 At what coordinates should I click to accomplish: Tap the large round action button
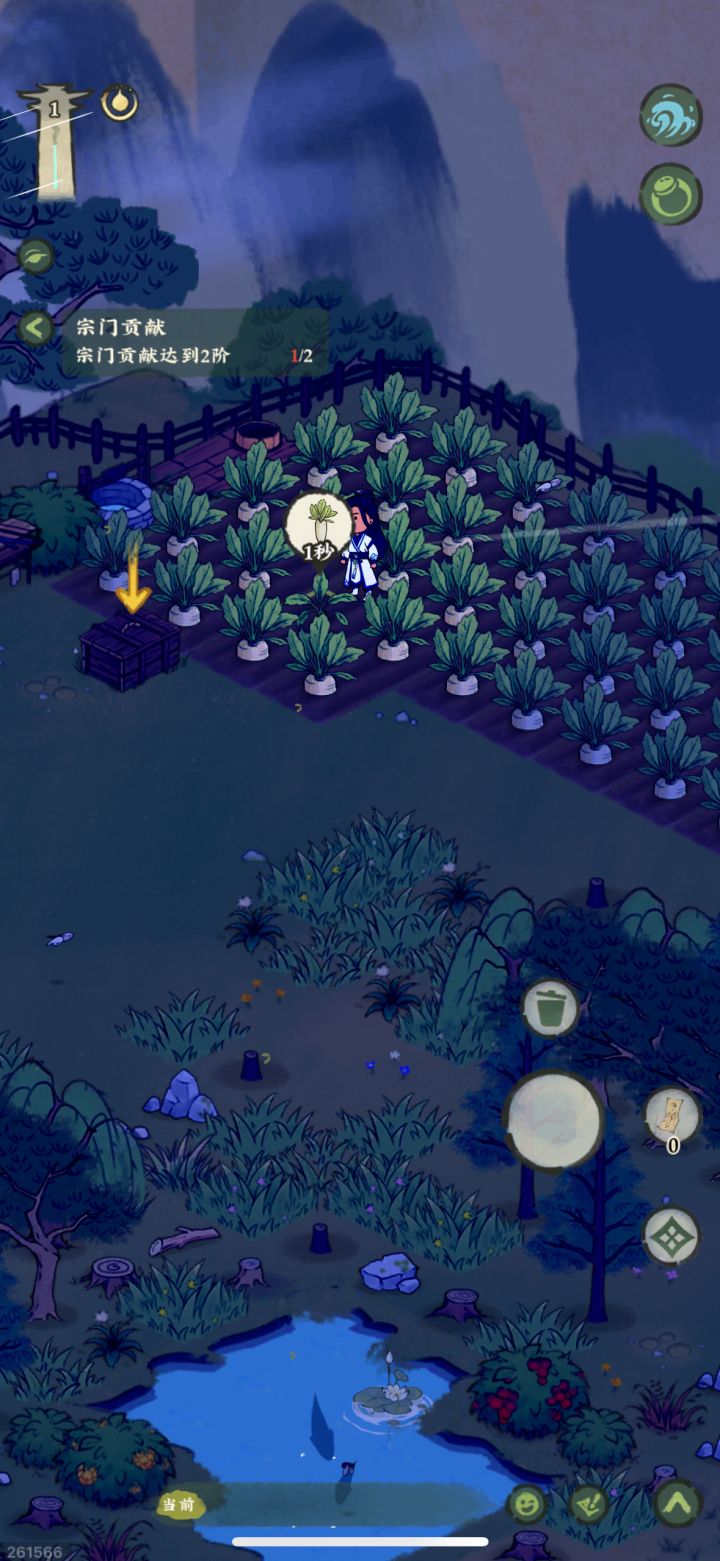click(553, 1121)
